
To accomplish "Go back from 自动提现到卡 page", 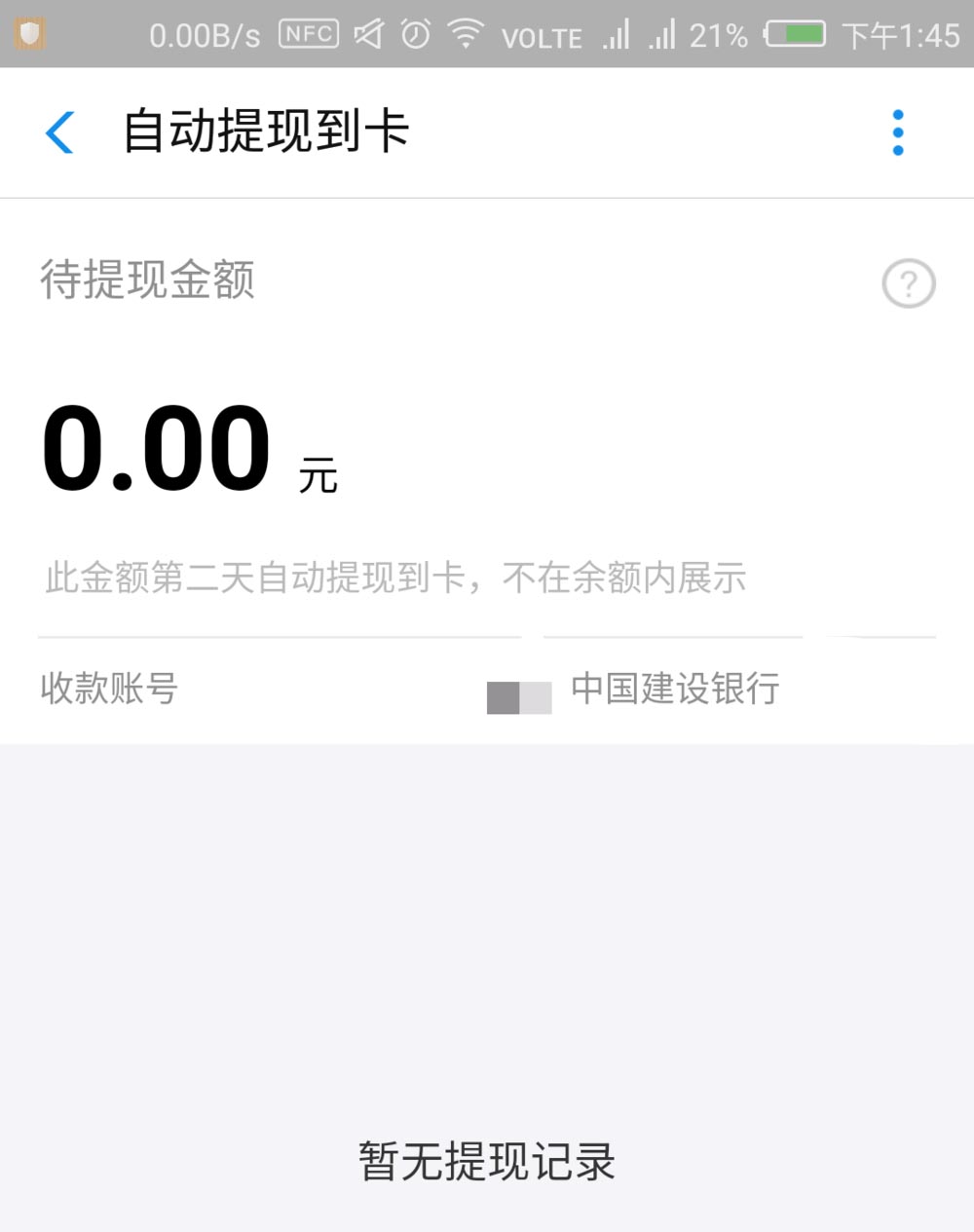I will [x=59, y=132].
